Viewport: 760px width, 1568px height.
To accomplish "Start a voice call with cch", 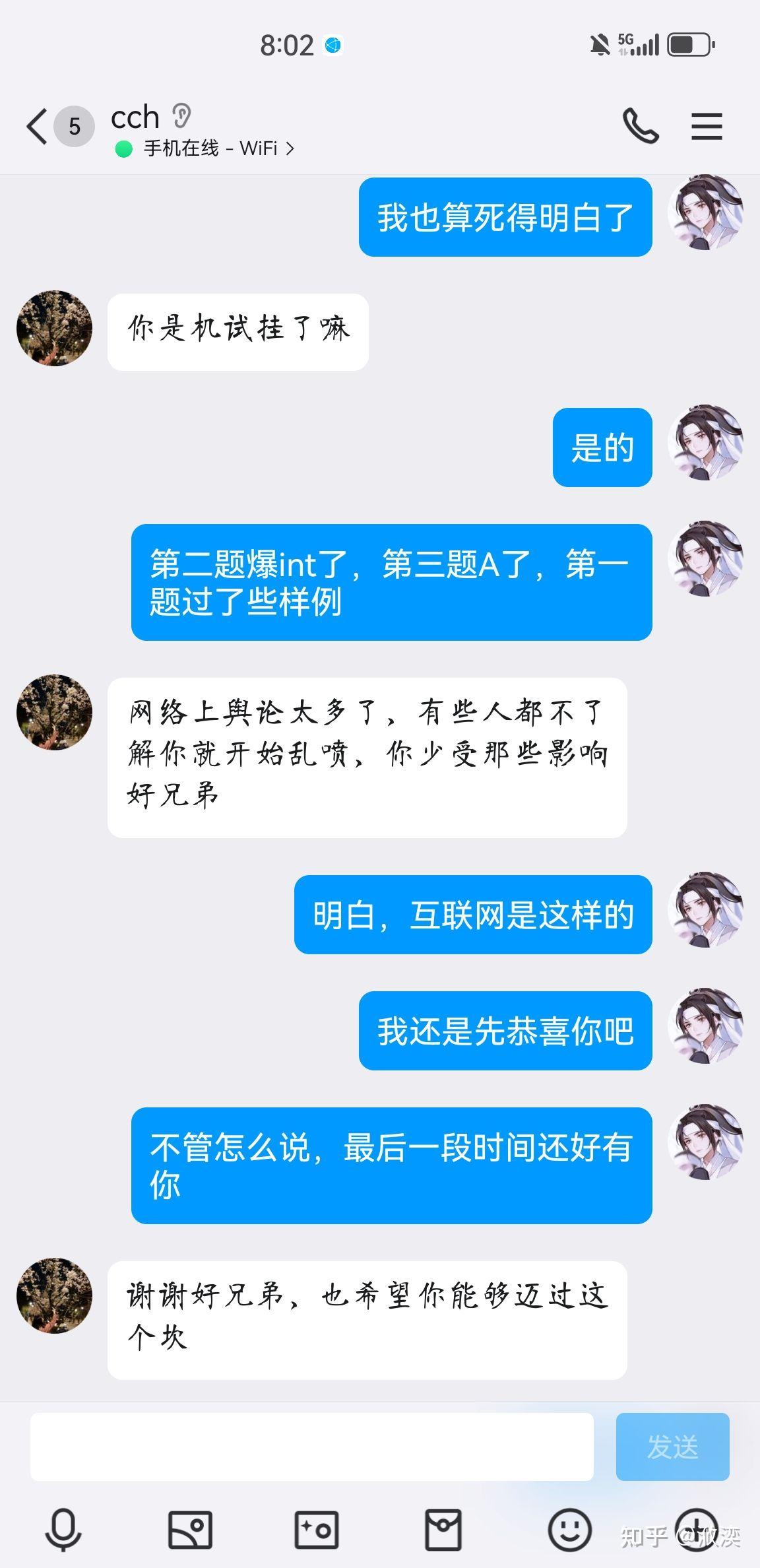I will click(640, 125).
